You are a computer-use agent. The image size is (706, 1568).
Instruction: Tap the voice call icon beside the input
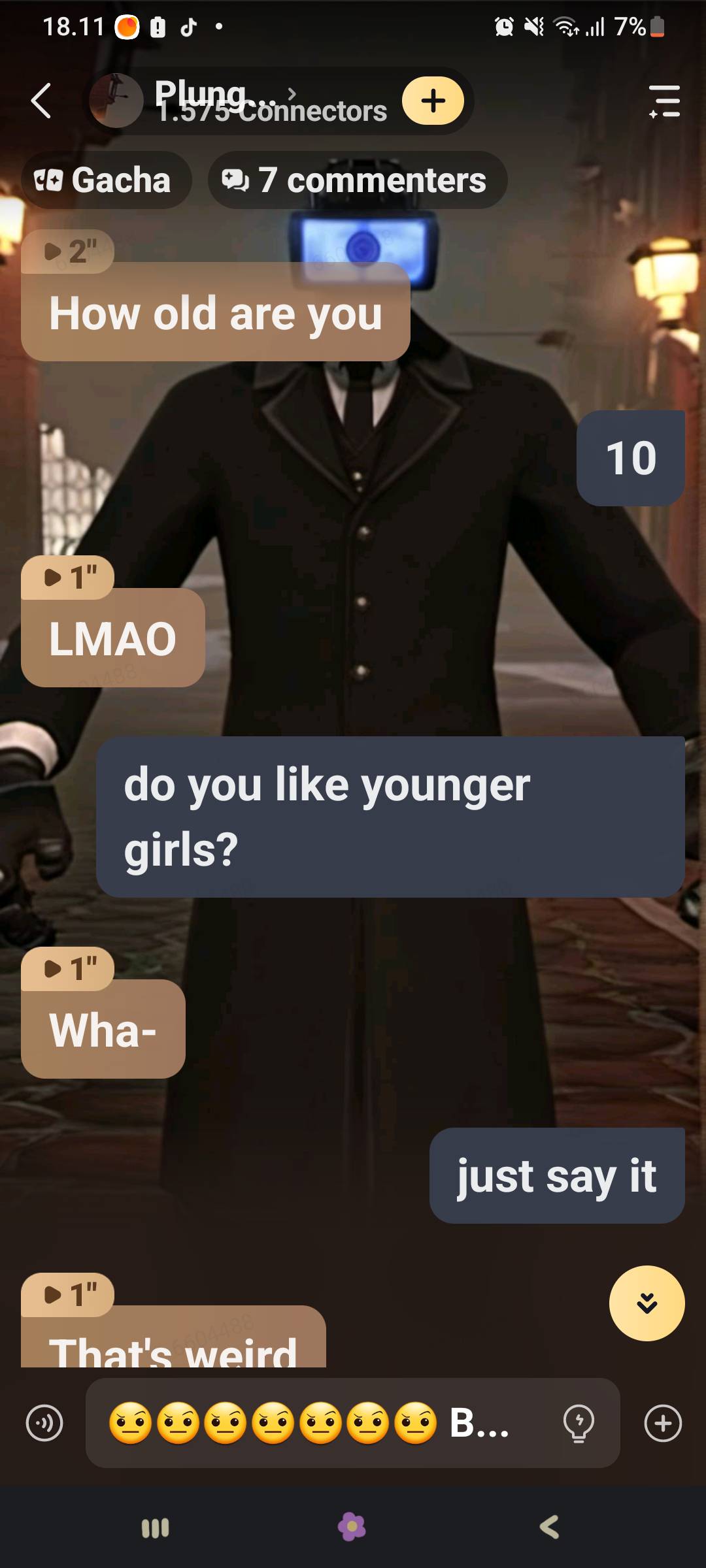pyautogui.click(x=44, y=1423)
